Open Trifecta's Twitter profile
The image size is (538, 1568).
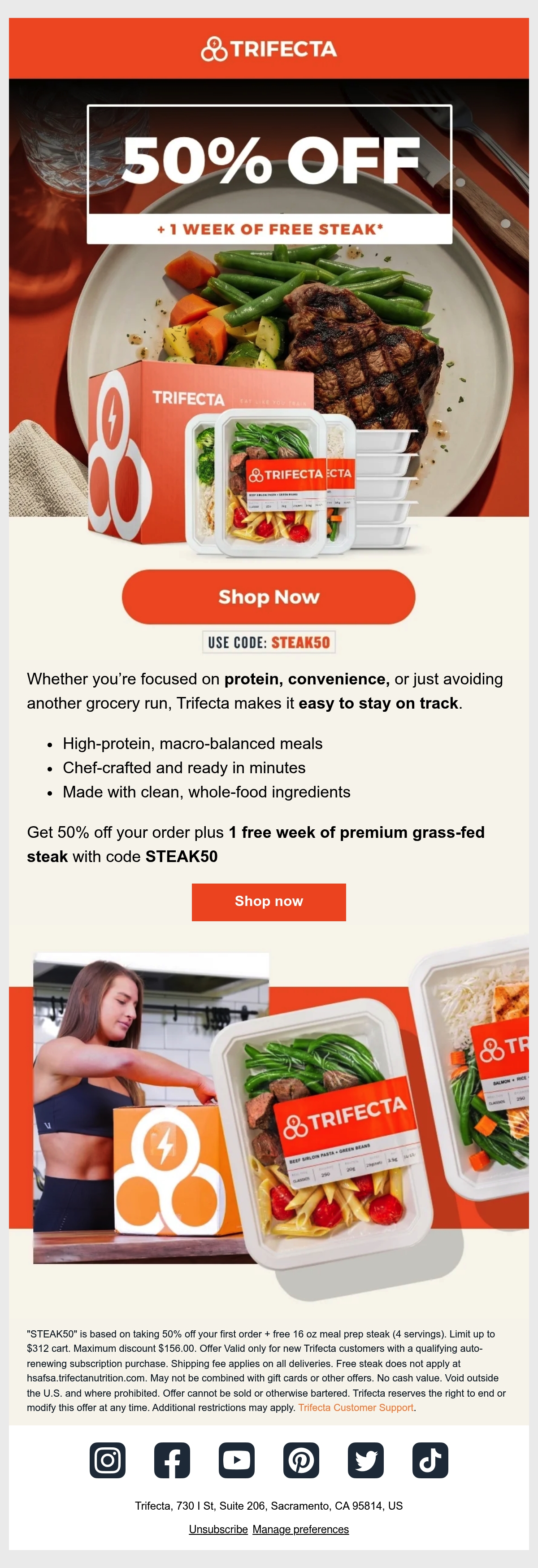coord(366,1459)
